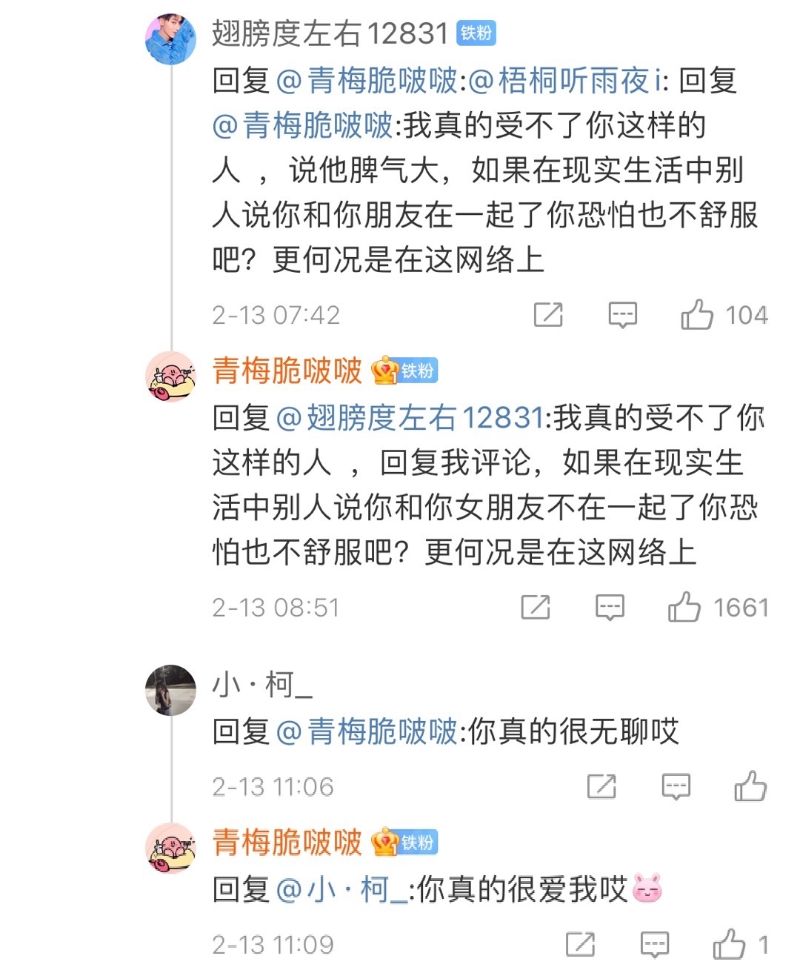Open the @翅膀度左右12831 mention link
800x973 pixels.
(408, 418)
